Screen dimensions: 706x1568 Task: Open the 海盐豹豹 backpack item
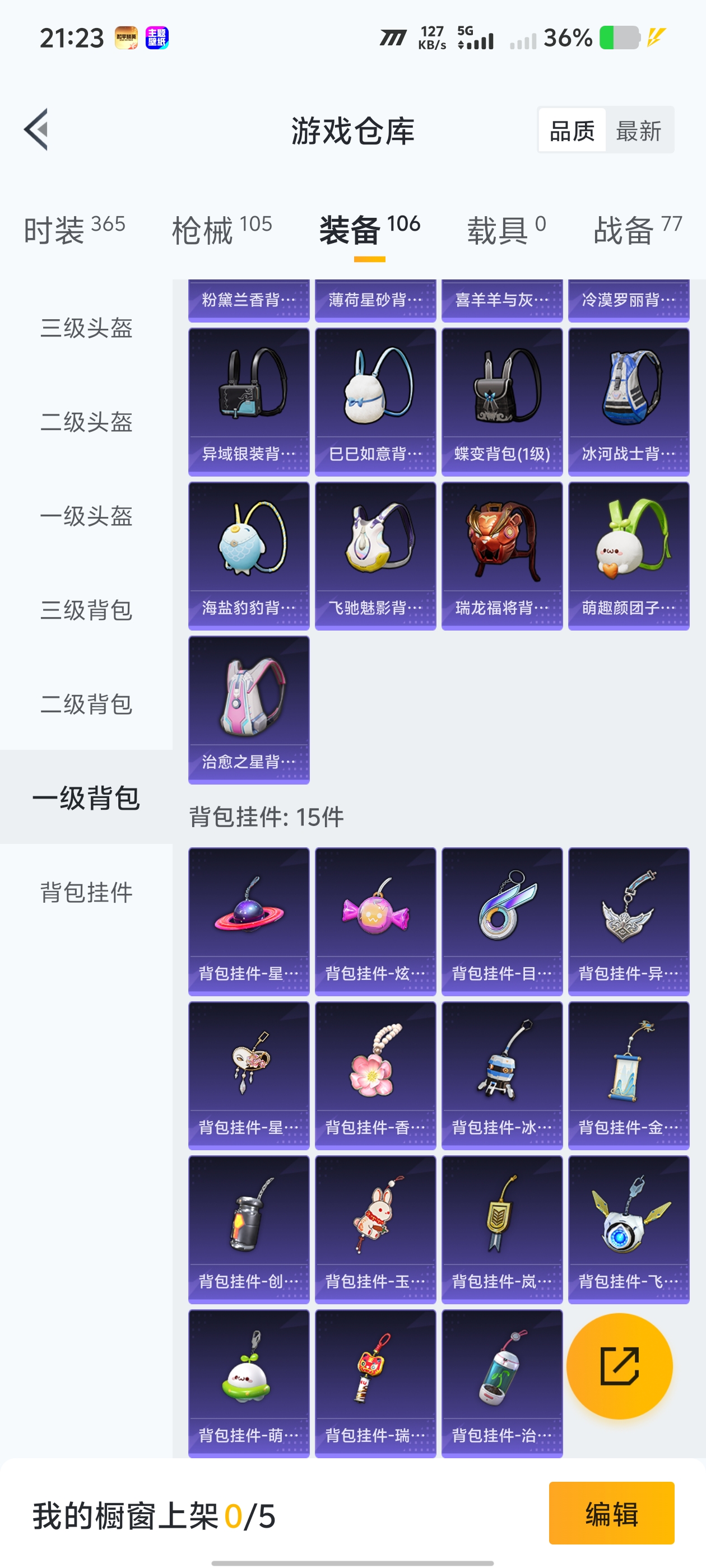[x=249, y=556]
